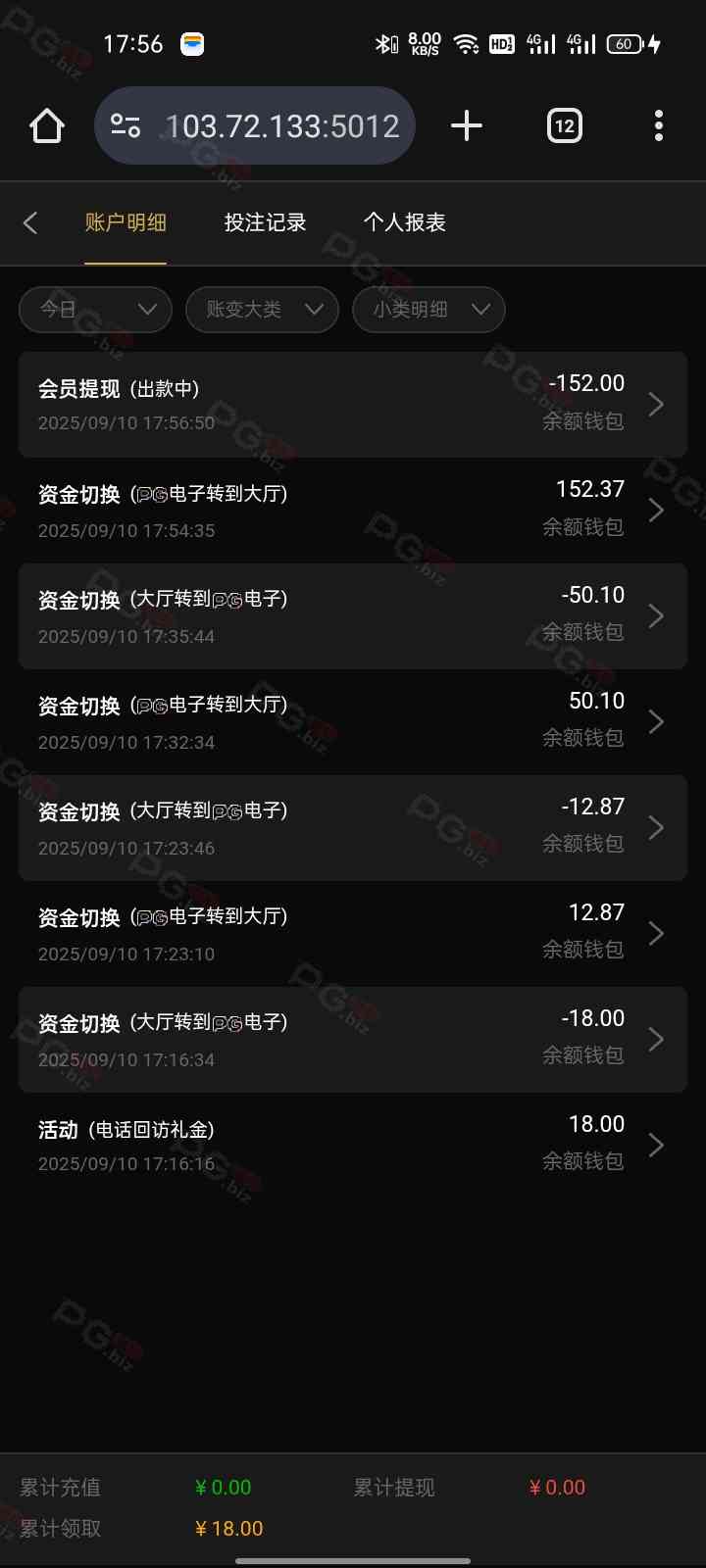Go back using the arrow beside 账户明细
The image size is (706, 1568).
coord(30,223)
